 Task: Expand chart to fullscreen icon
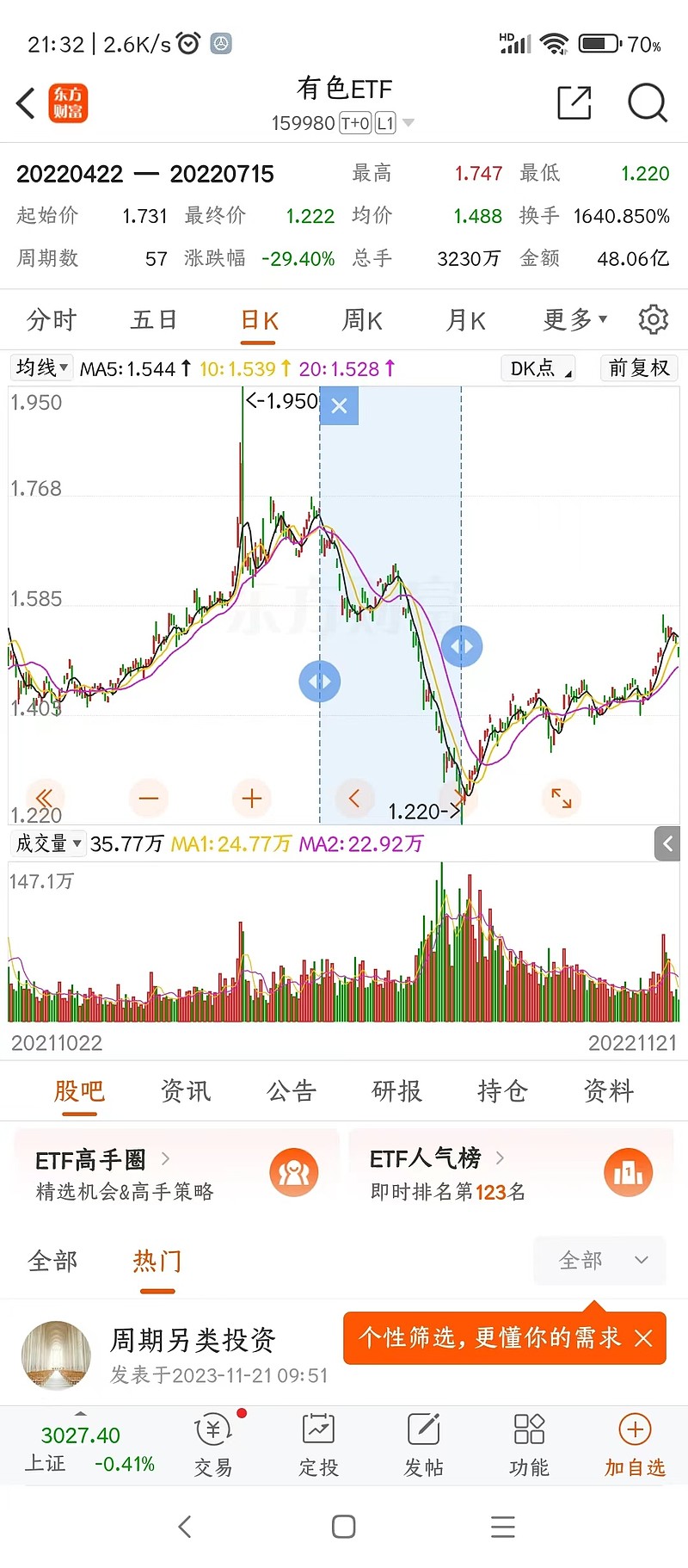point(562,799)
